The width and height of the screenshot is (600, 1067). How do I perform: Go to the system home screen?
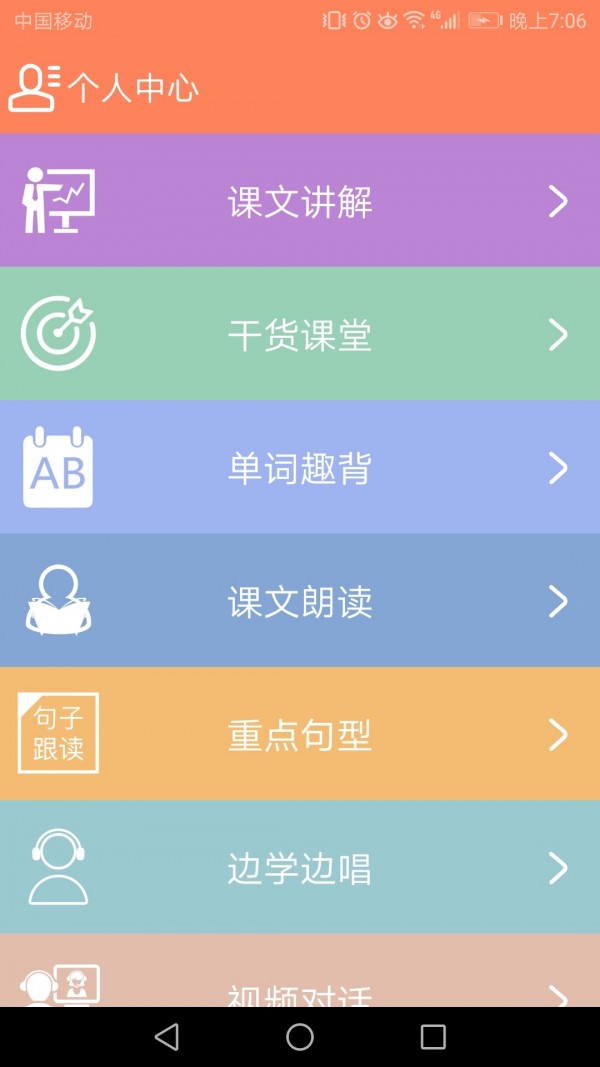coord(300,1037)
